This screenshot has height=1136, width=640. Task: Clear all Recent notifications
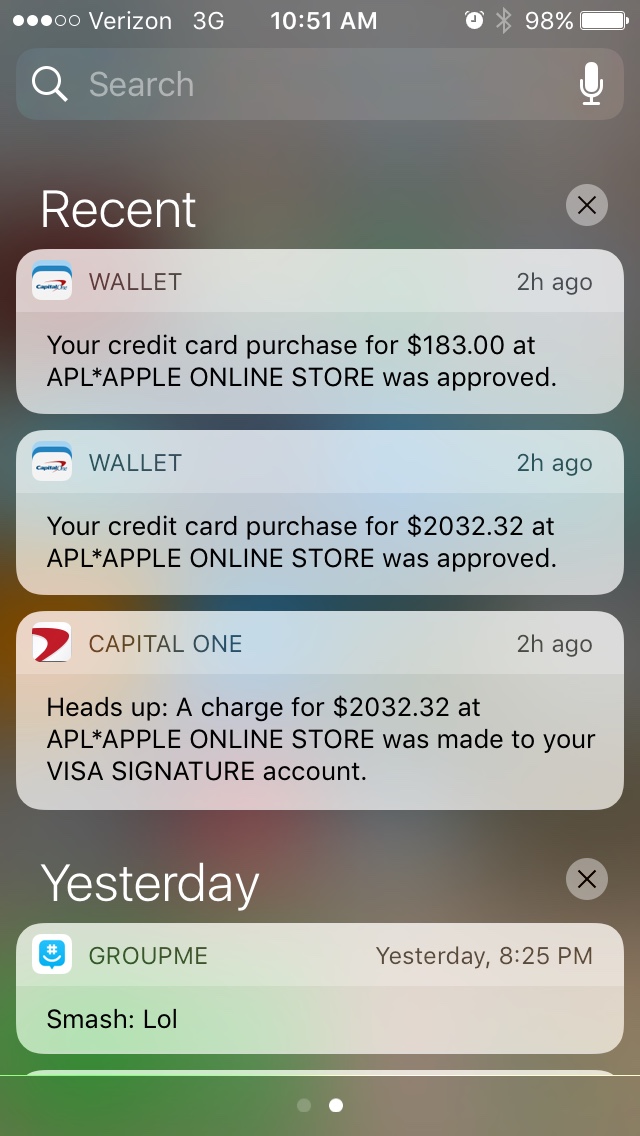coord(587,206)
